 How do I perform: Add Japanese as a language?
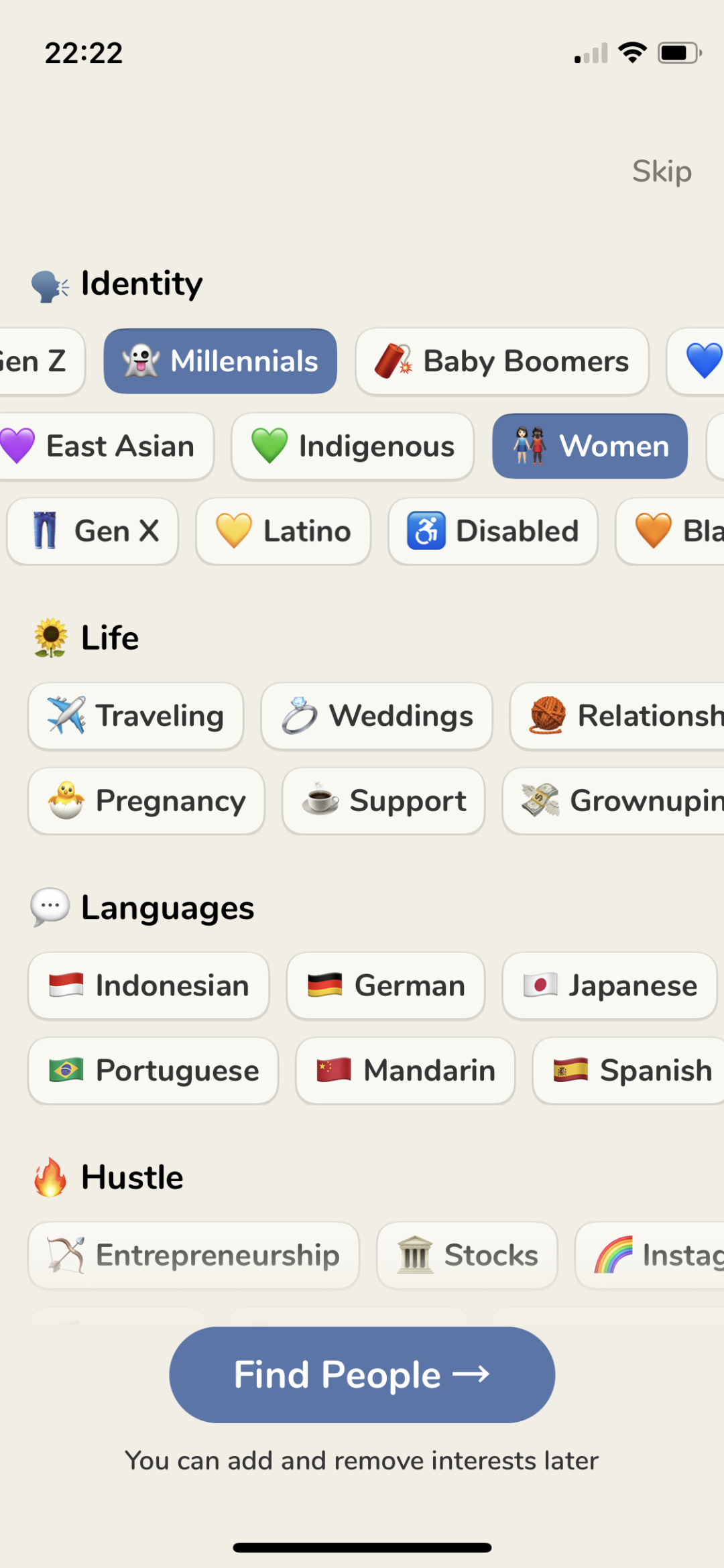point(609,986)
